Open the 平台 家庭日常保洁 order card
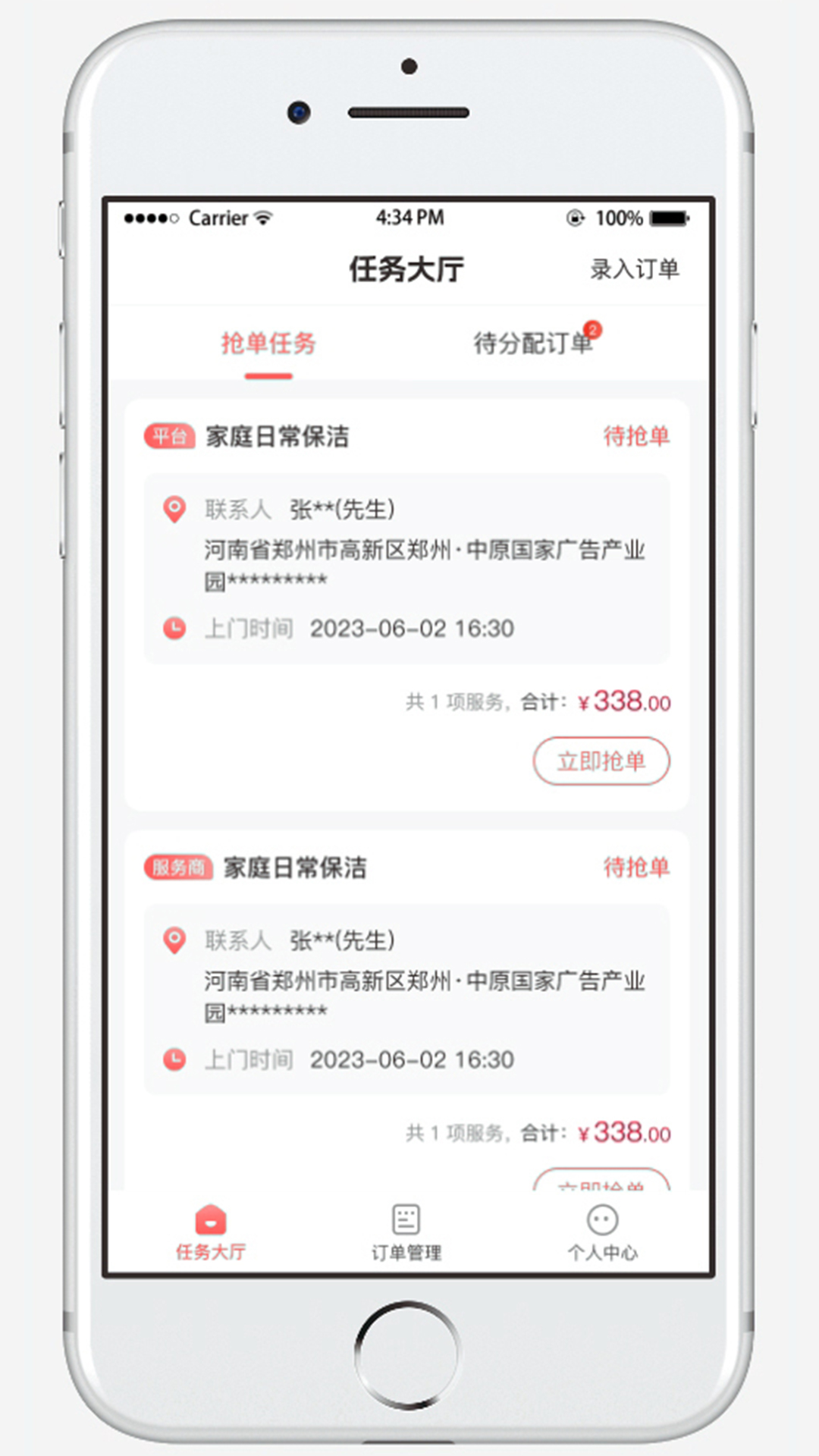This screenshot has width=819, height=1456. click(407, 605)
